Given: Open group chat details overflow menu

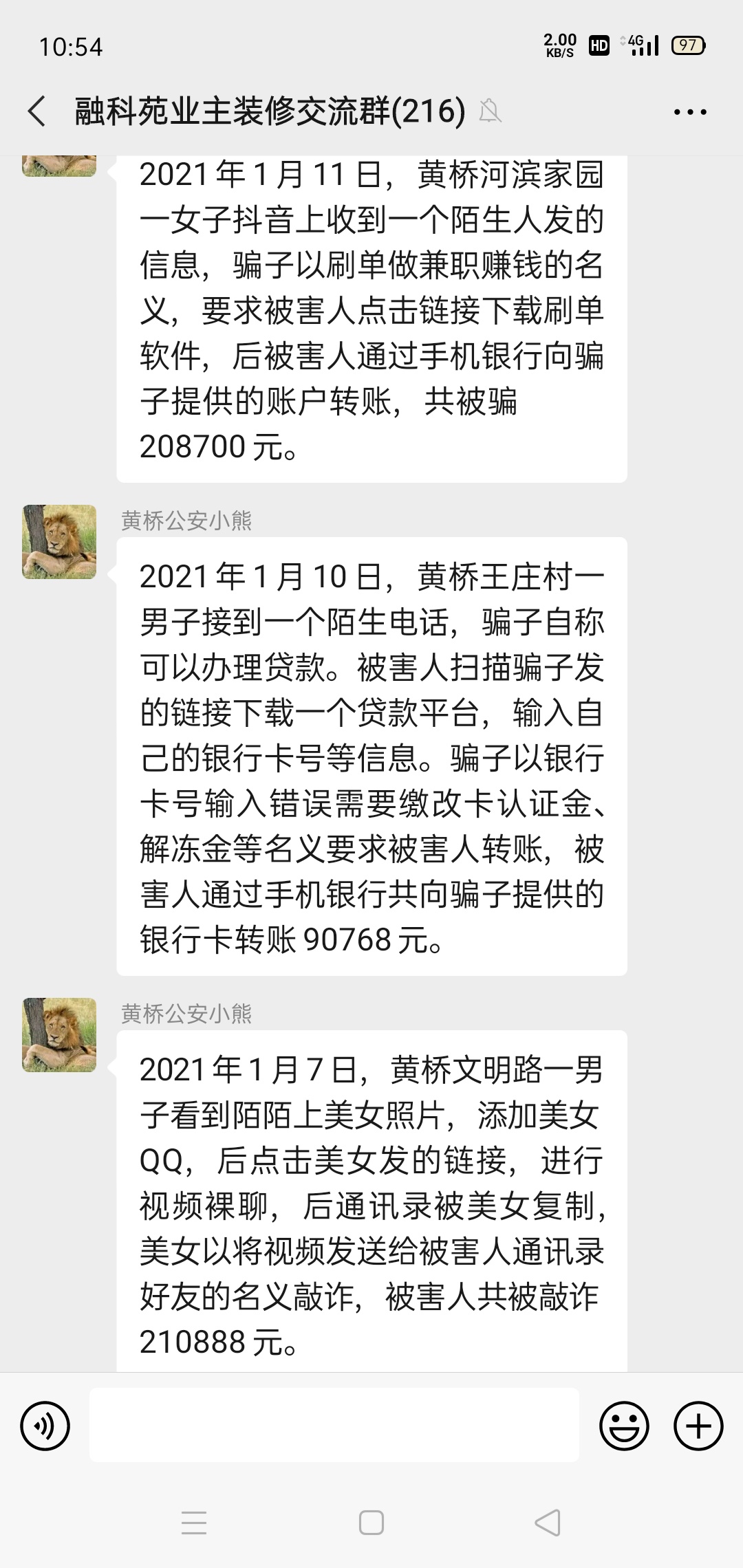Looking at the screenshot, I should [x=690, y=111].
